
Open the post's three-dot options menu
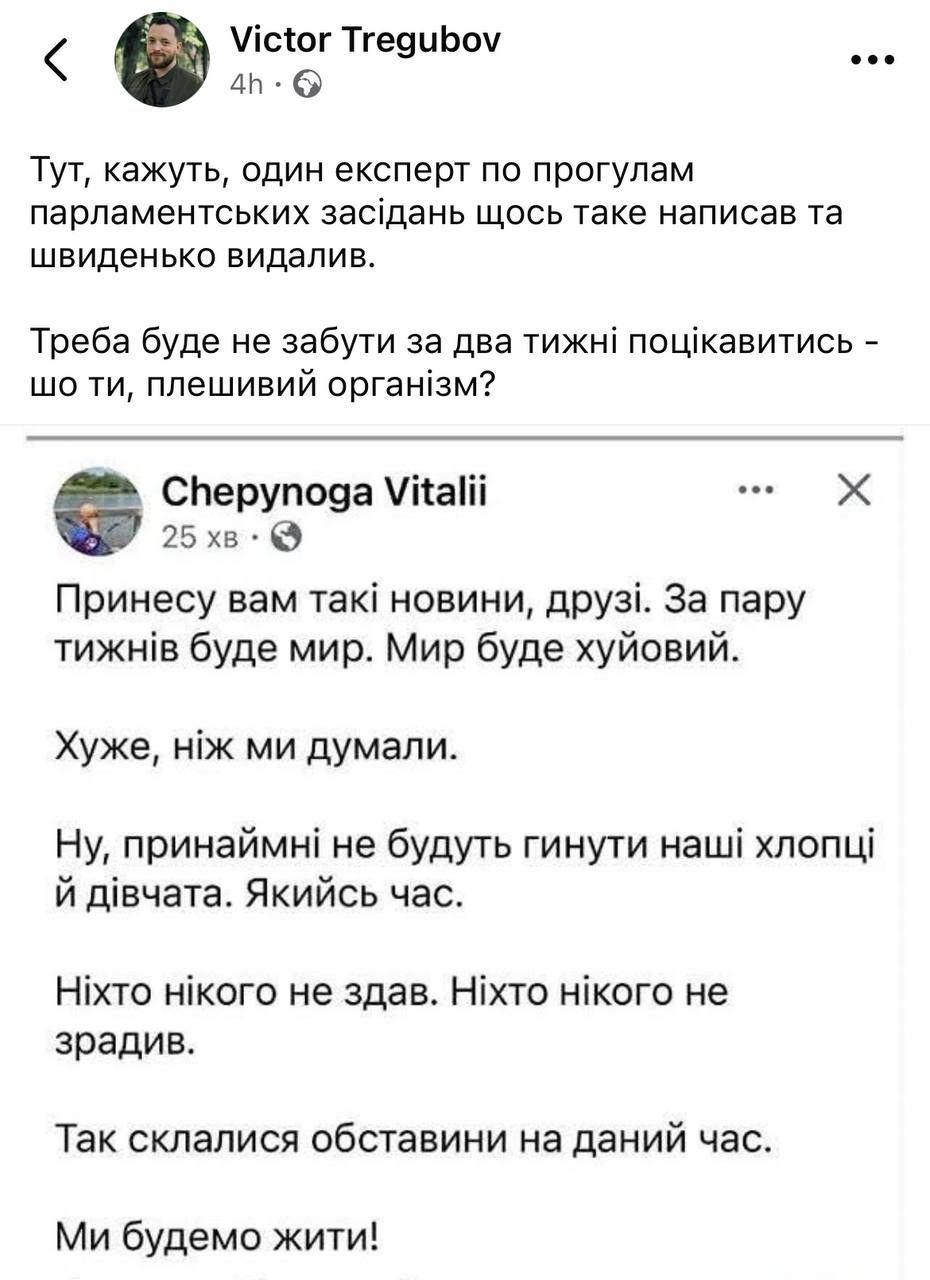point(871,60)
